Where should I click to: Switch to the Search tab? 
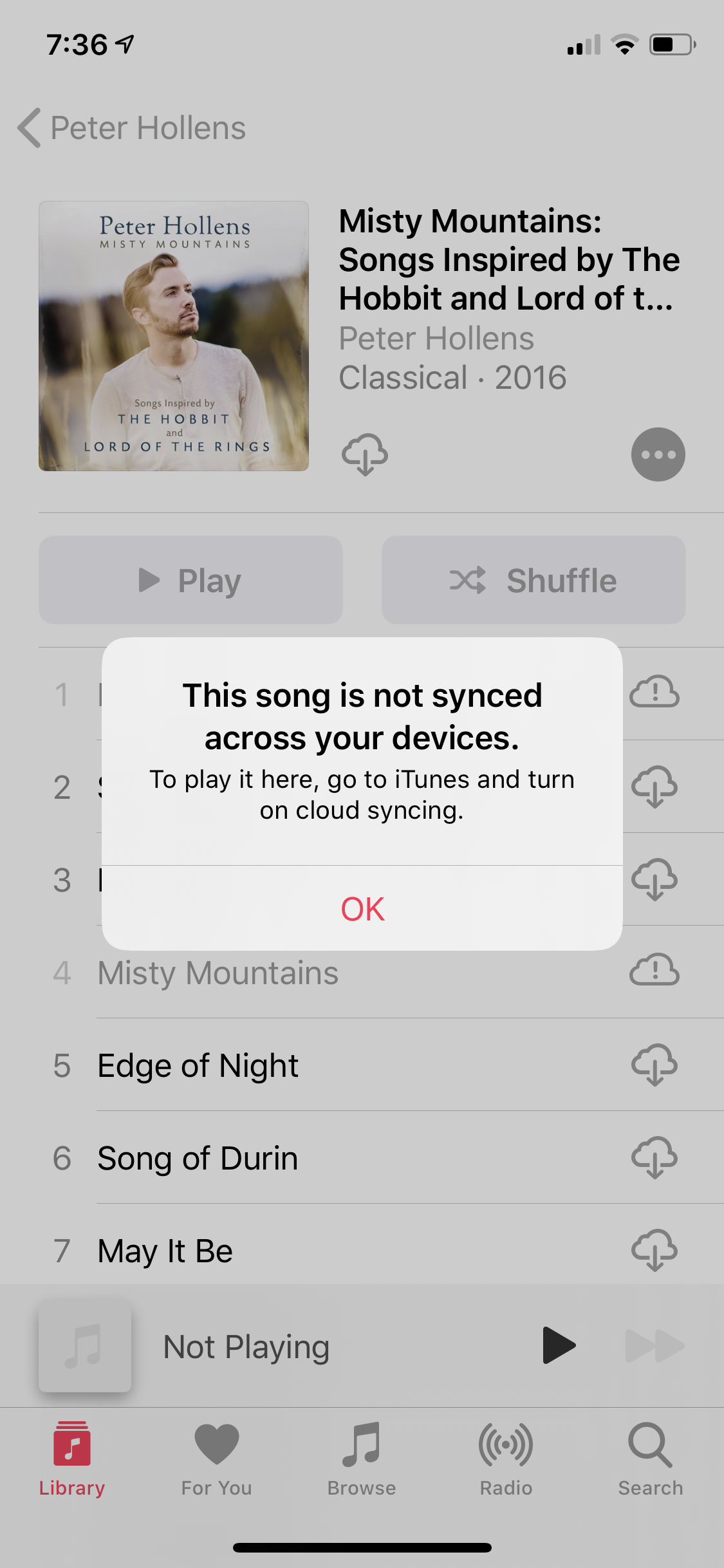coord(651,1460)
